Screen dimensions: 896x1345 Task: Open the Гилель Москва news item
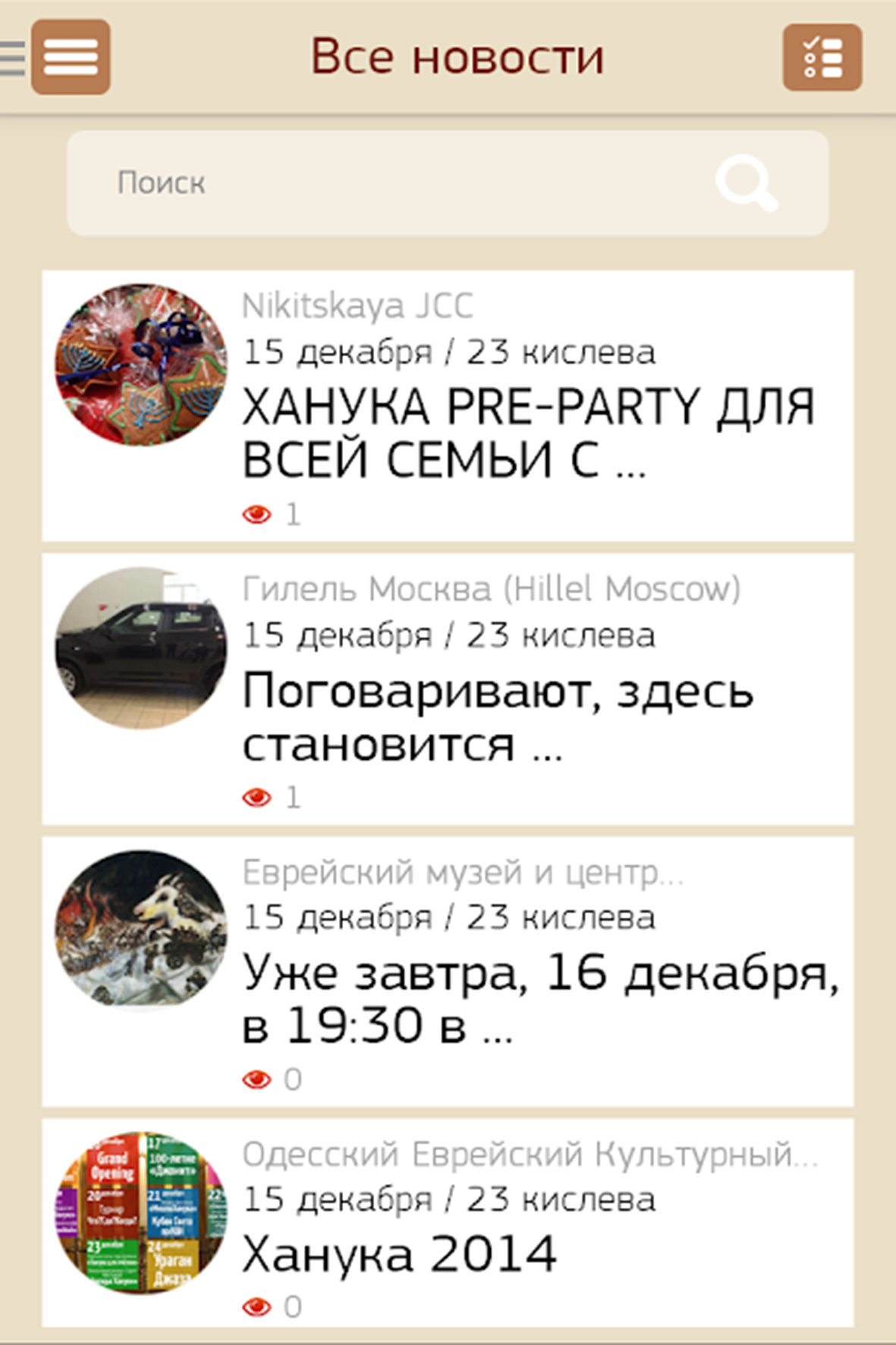(497, 717)
